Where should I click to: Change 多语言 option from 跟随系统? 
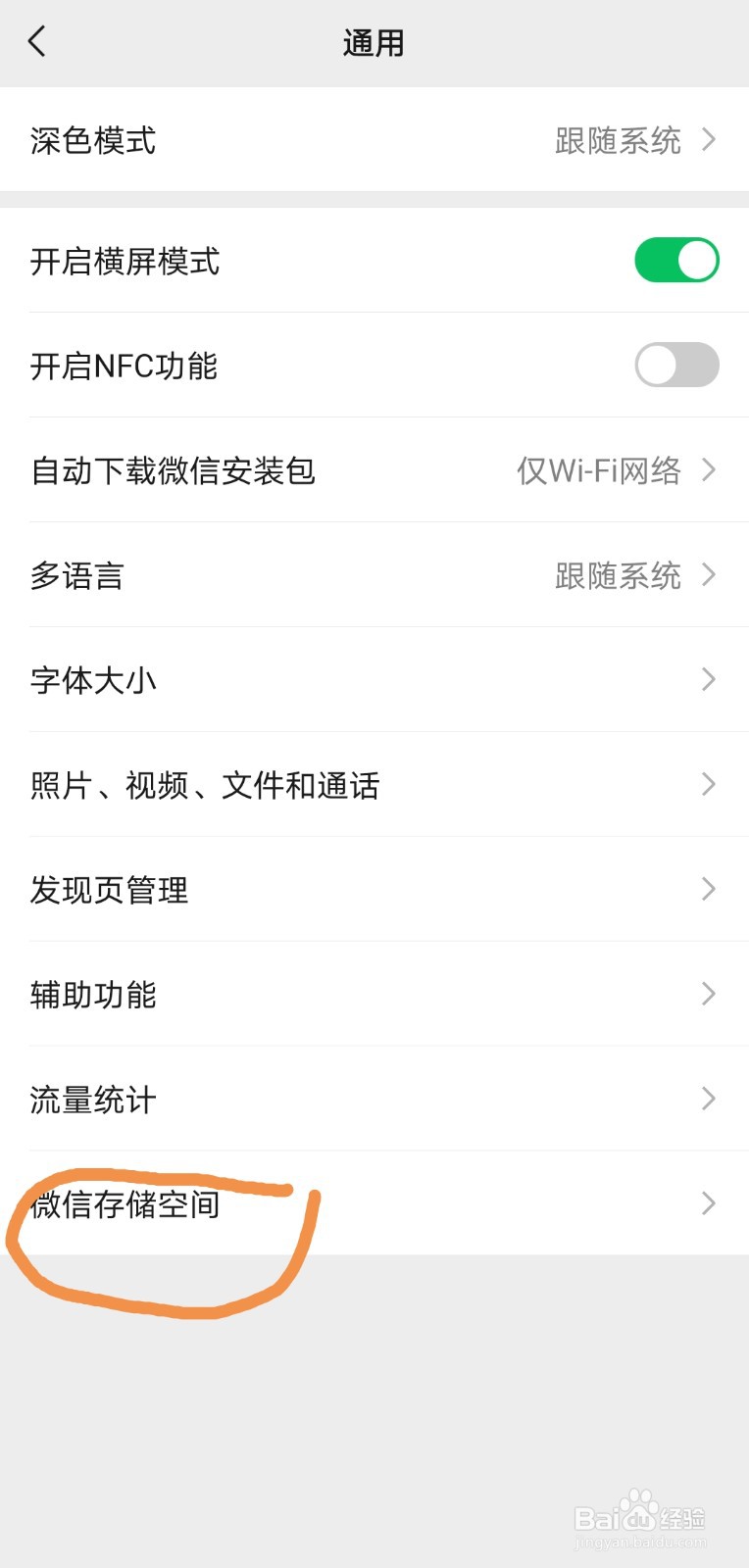click(373, 576)
